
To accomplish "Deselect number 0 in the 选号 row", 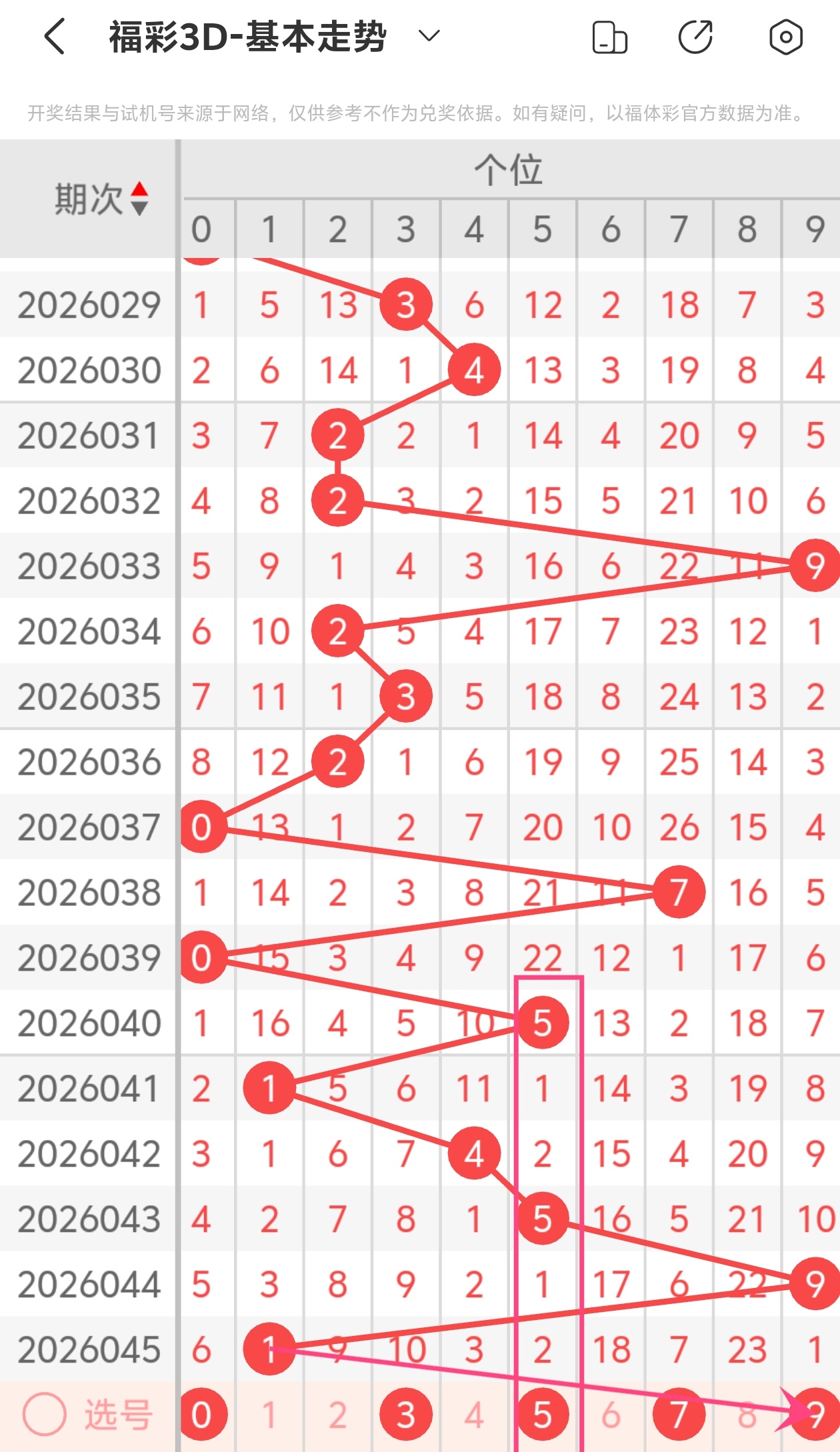I will click(x=202, y=1415).
